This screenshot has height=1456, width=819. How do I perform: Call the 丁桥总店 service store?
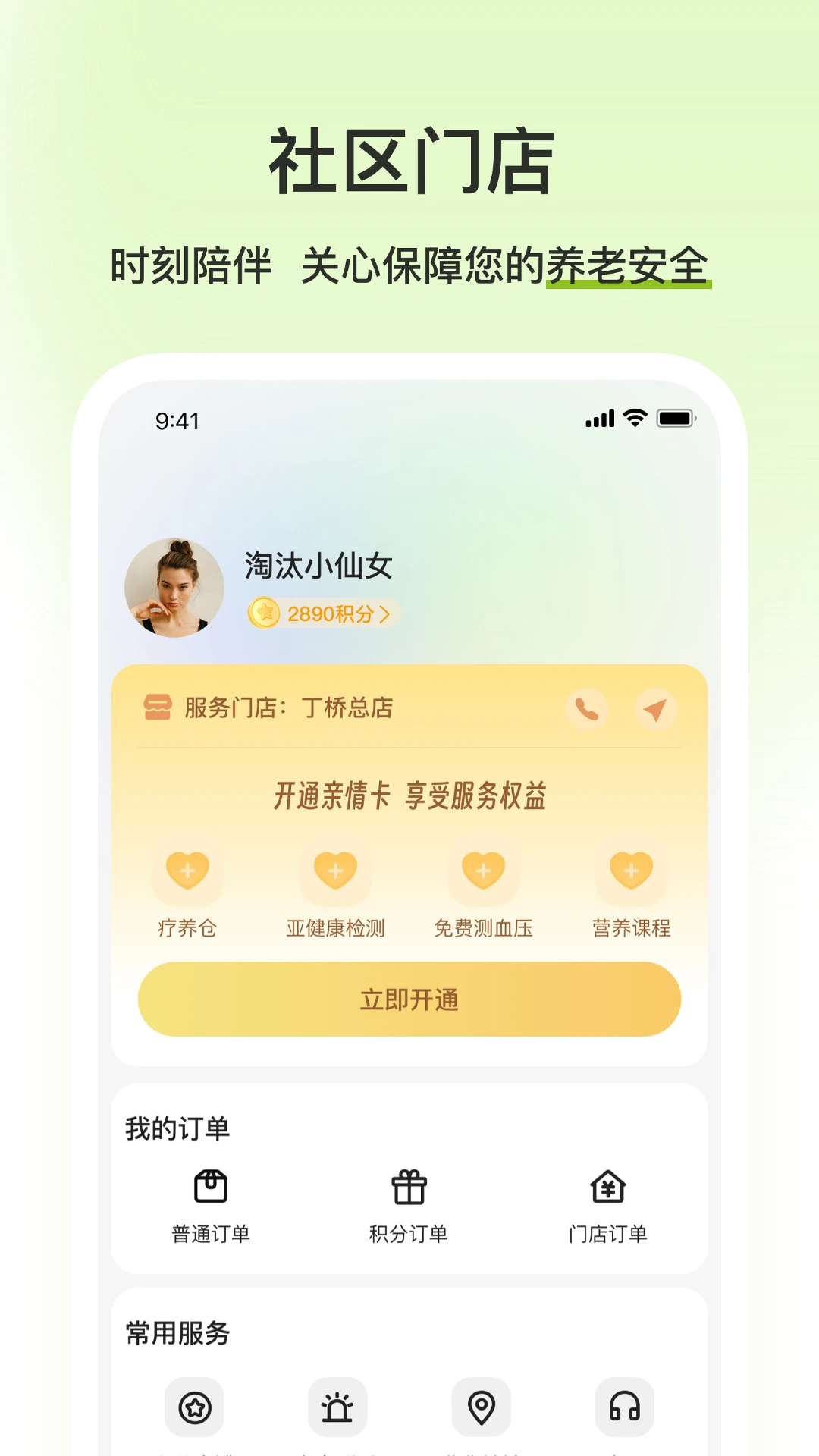[585, 711]
